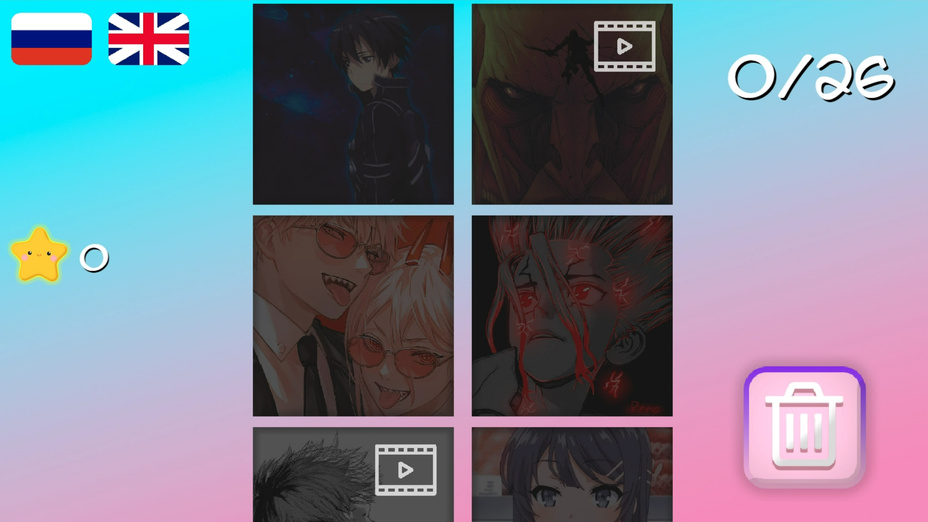Switch language to English flag
The image size is (928, 522).
tap(148, 39)
